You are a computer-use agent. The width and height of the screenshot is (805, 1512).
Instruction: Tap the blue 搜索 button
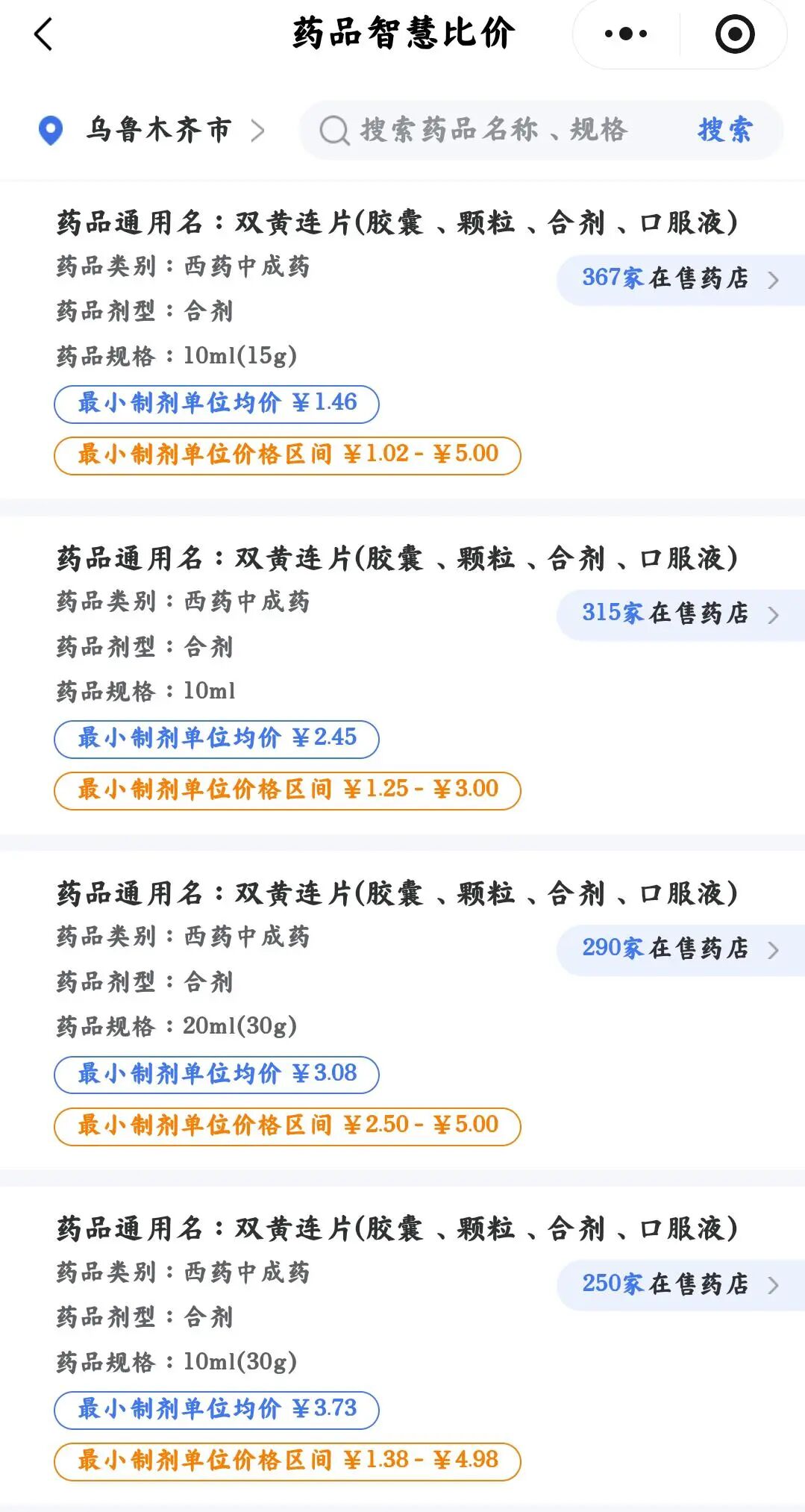pos(725,130)
